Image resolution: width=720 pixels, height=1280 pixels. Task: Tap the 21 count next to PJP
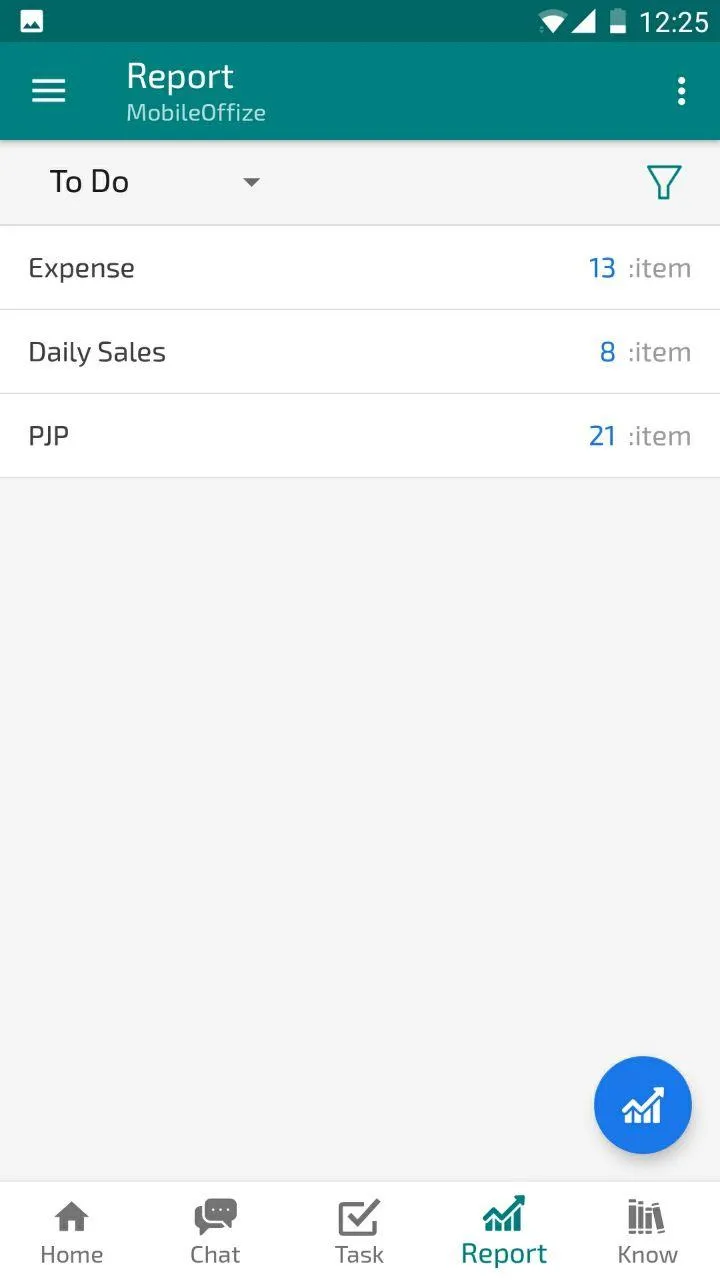pyautogui.click(x=602, y=435)
